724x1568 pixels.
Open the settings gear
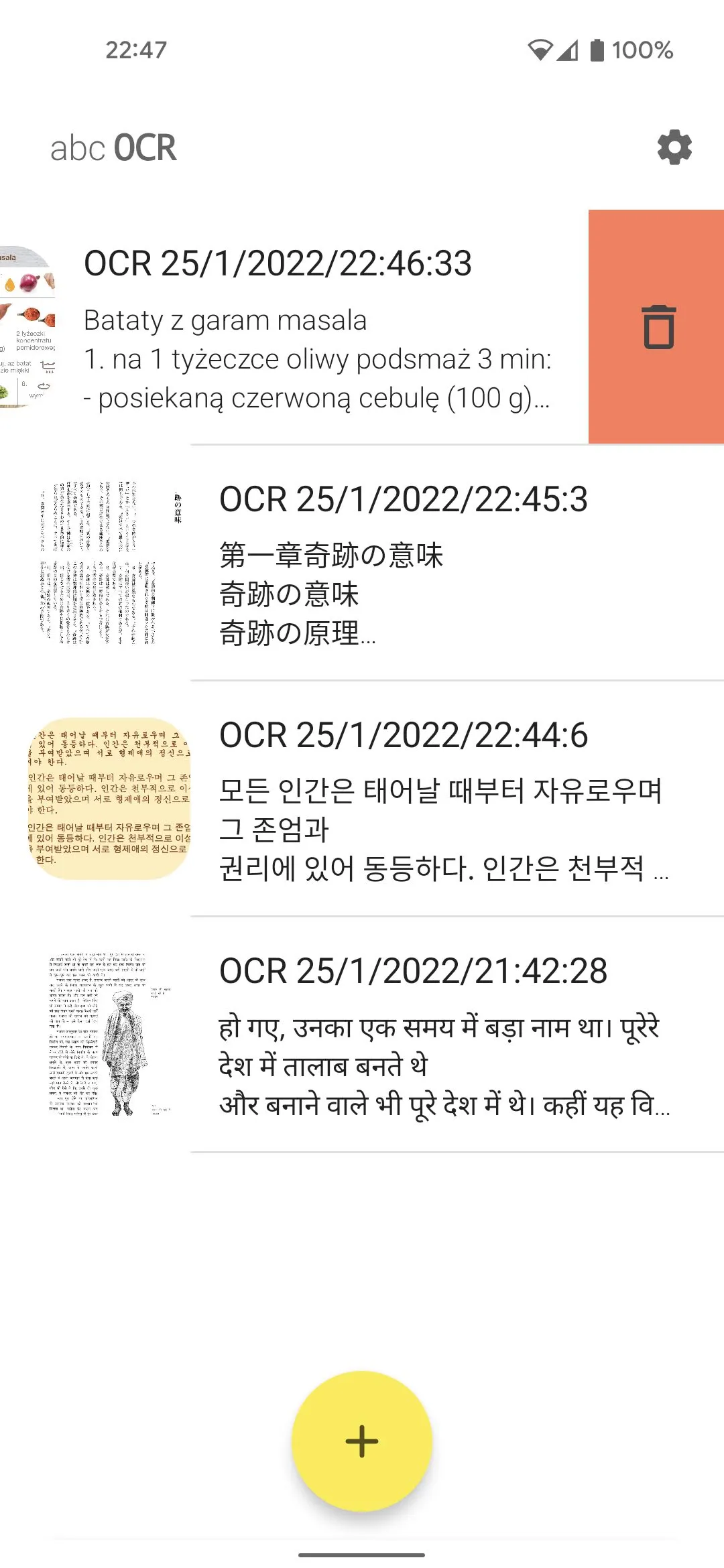[674, 147]
